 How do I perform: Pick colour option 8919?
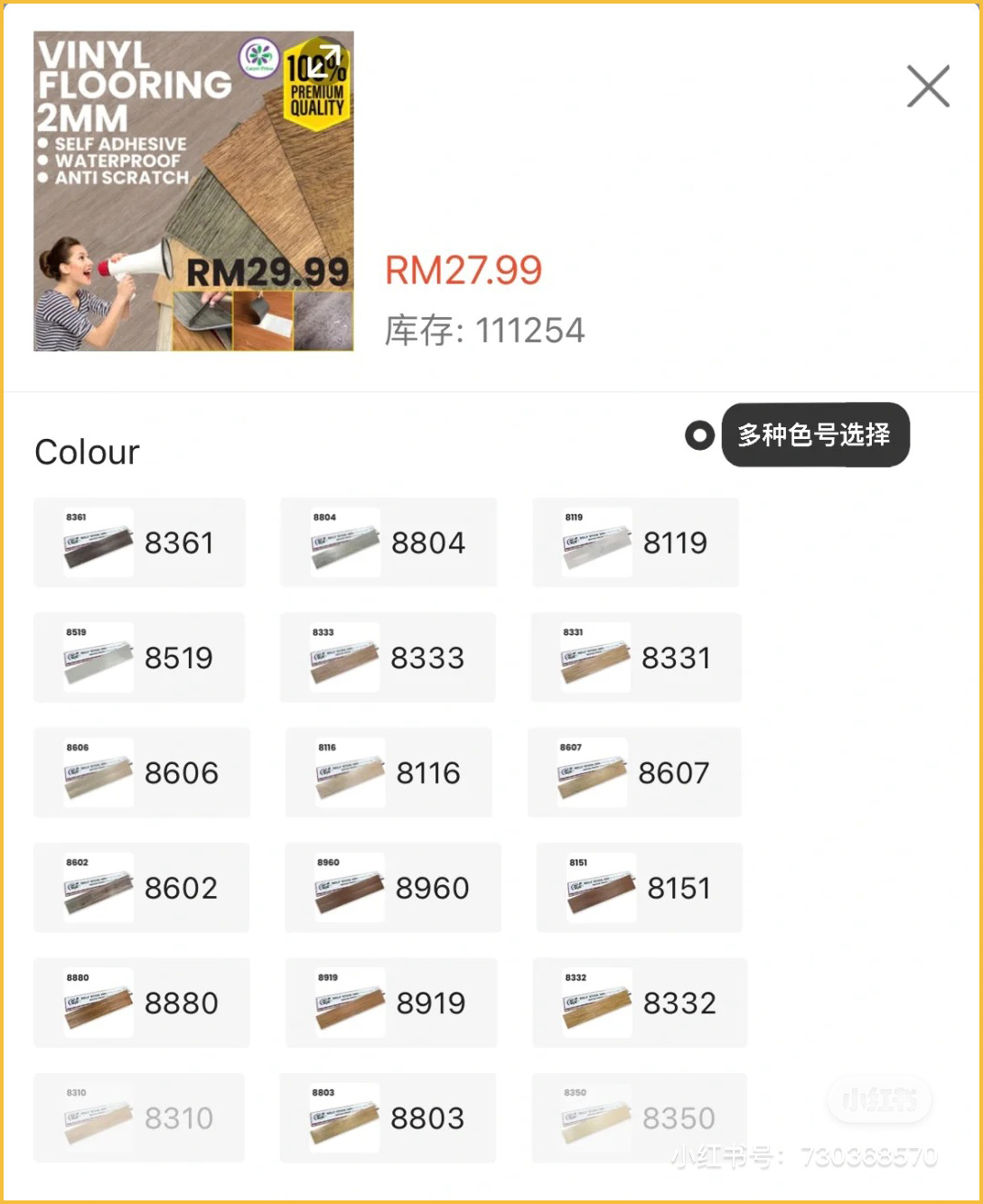(391, 1003)
